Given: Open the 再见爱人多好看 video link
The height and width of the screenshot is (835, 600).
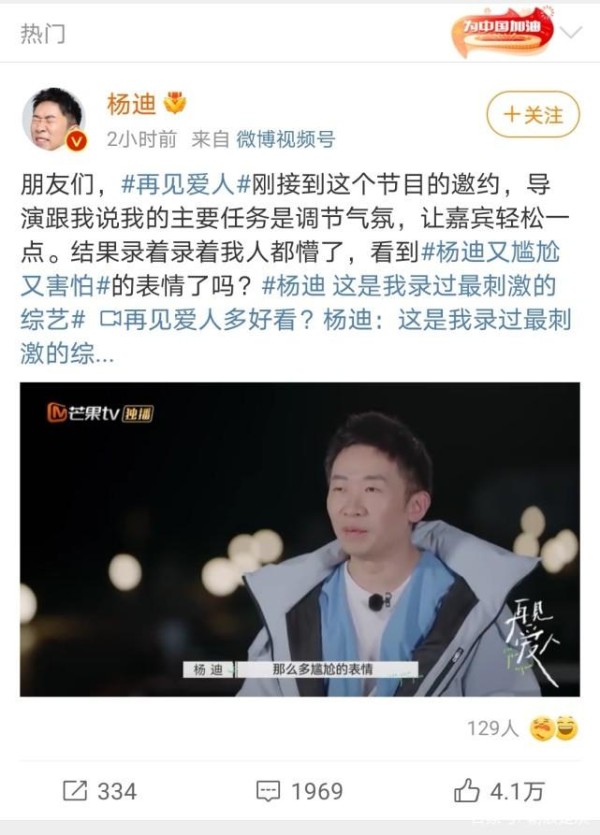Looking at the screenshot, I should coord(210,320).
